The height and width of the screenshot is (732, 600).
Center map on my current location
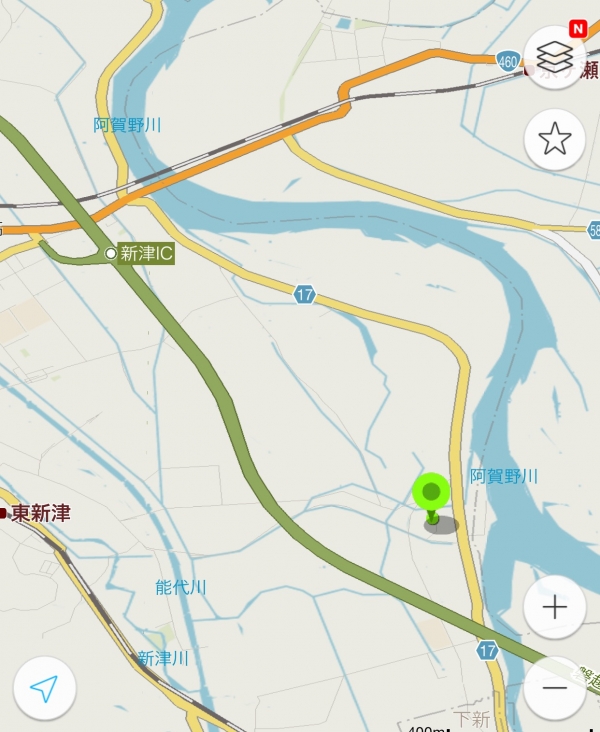point(44,688)
